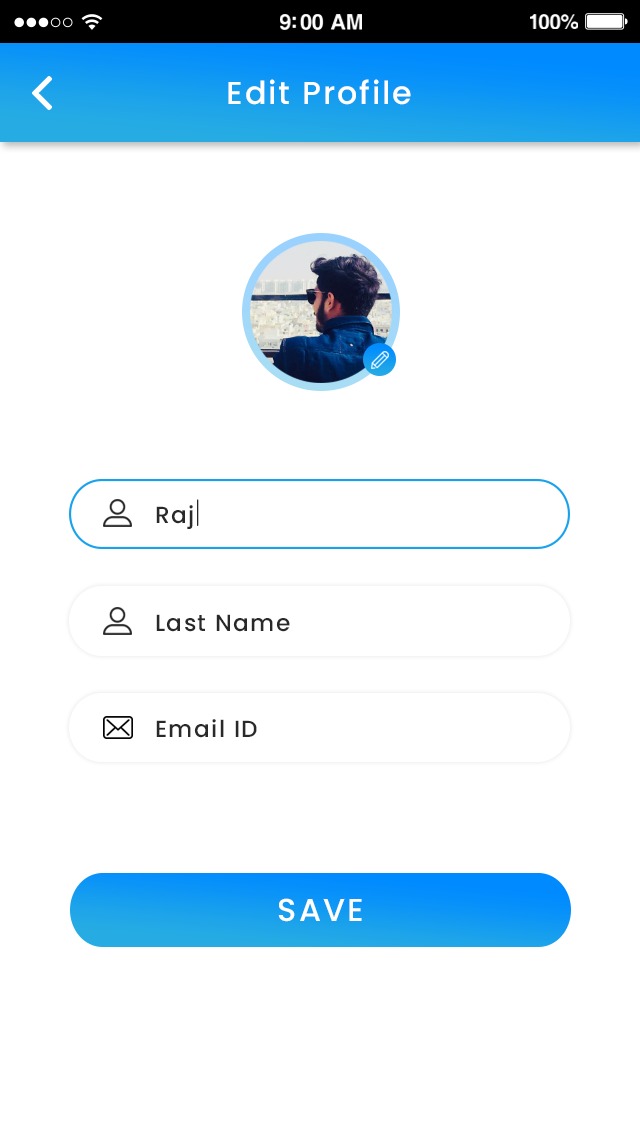The height and width of the screenshot is (1136, 640).
Task: Select the Last Name field
Action: (x=320, y=622)
